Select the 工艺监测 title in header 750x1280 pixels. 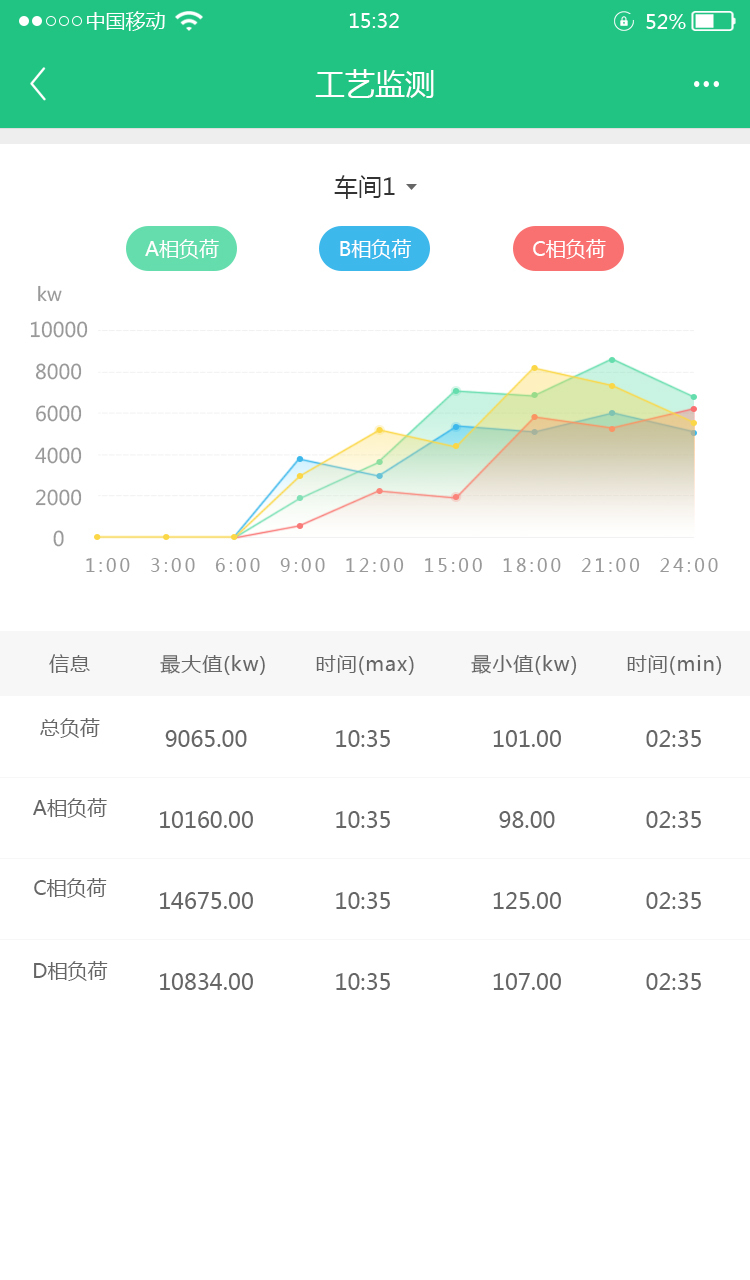coord(375,84)
